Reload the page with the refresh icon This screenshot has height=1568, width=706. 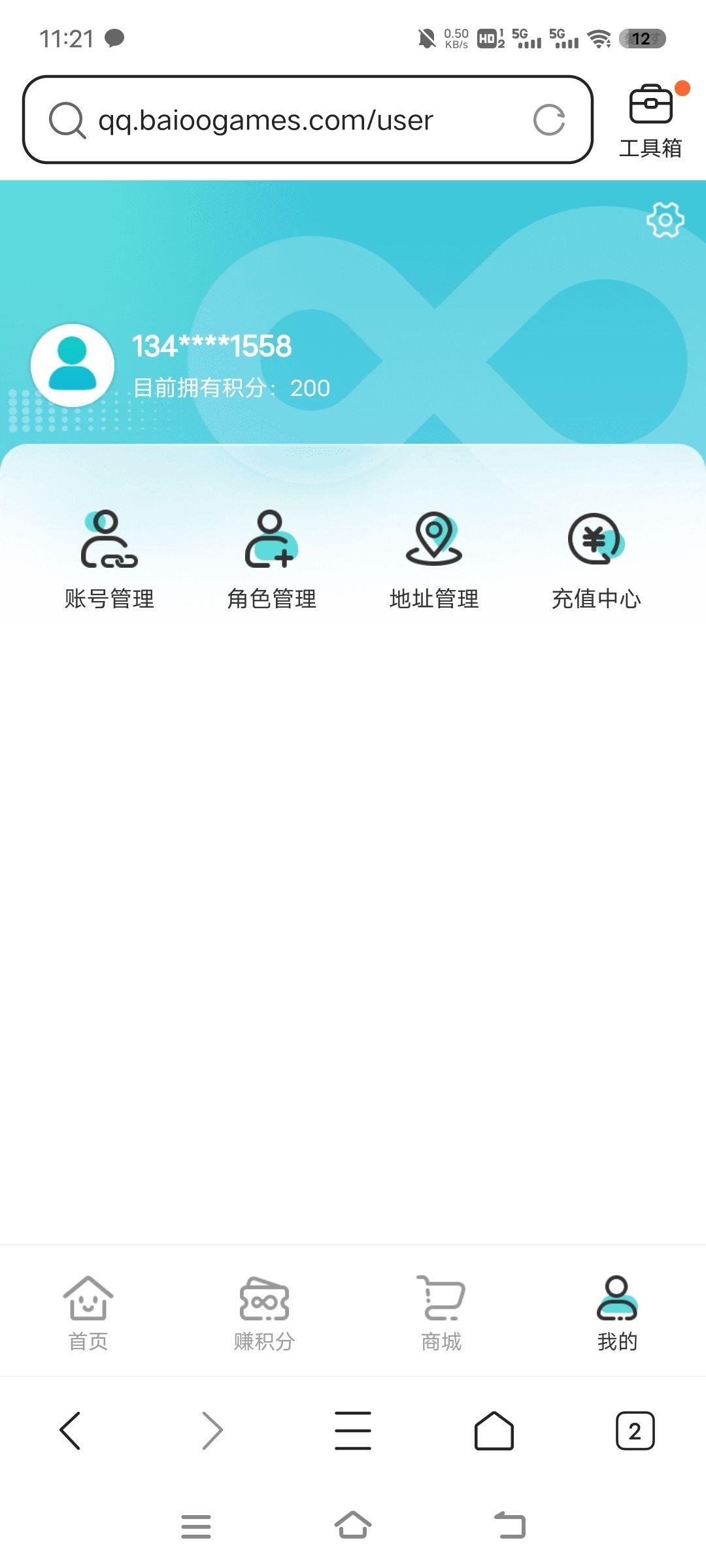point(548,120)
